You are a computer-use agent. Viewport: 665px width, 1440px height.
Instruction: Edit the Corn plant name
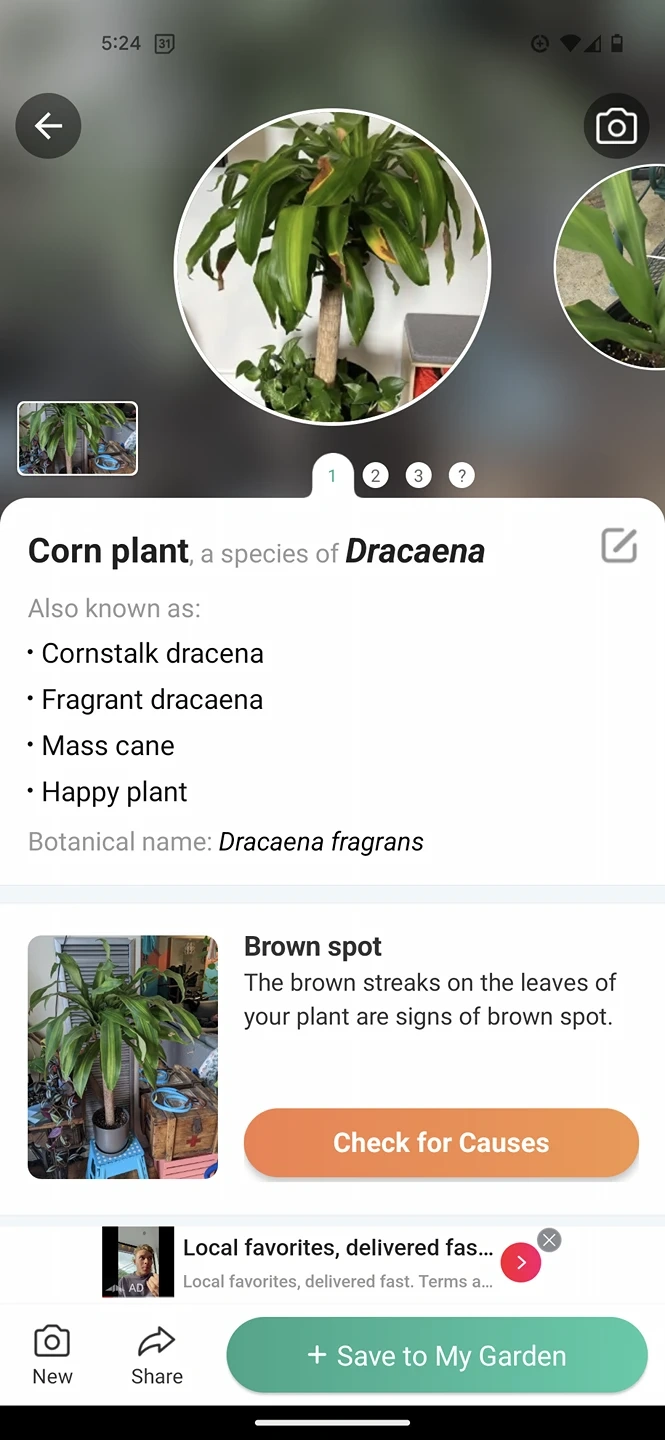click(619, 546)
